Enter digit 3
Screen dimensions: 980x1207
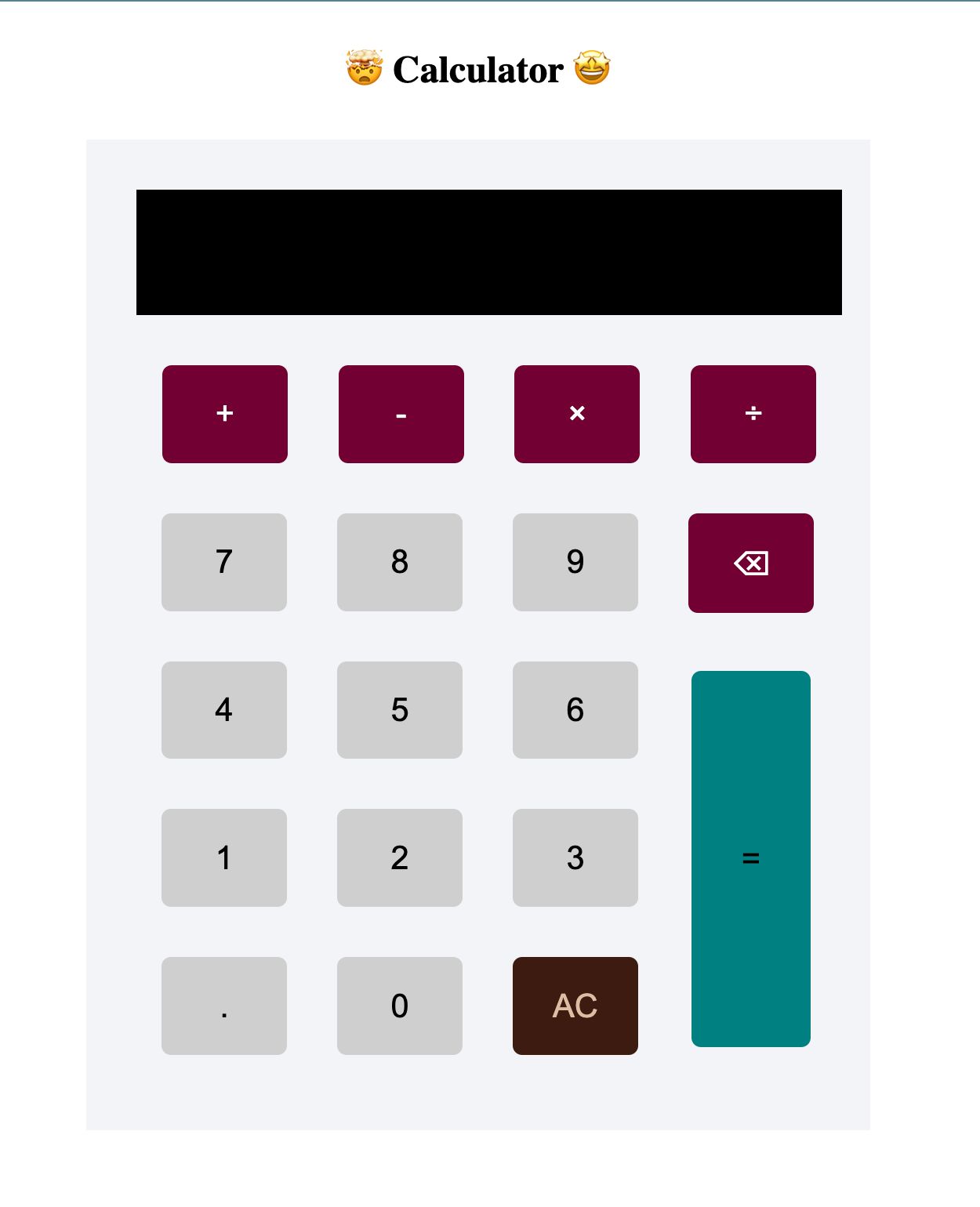tap(575, 857)
